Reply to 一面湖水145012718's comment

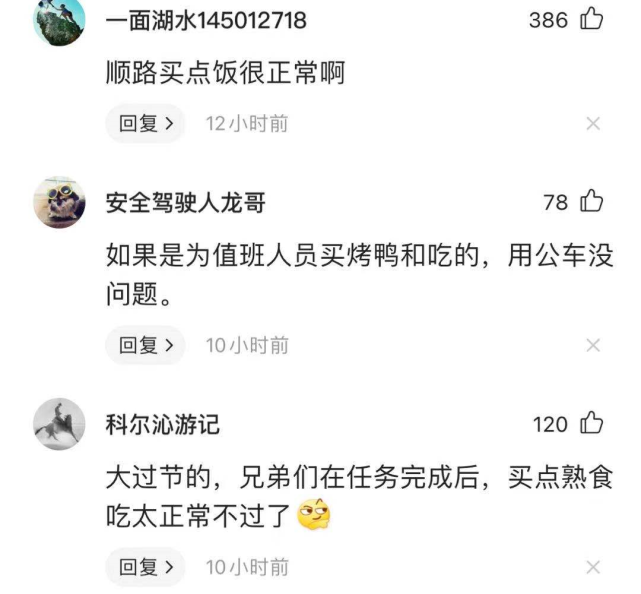146,124
